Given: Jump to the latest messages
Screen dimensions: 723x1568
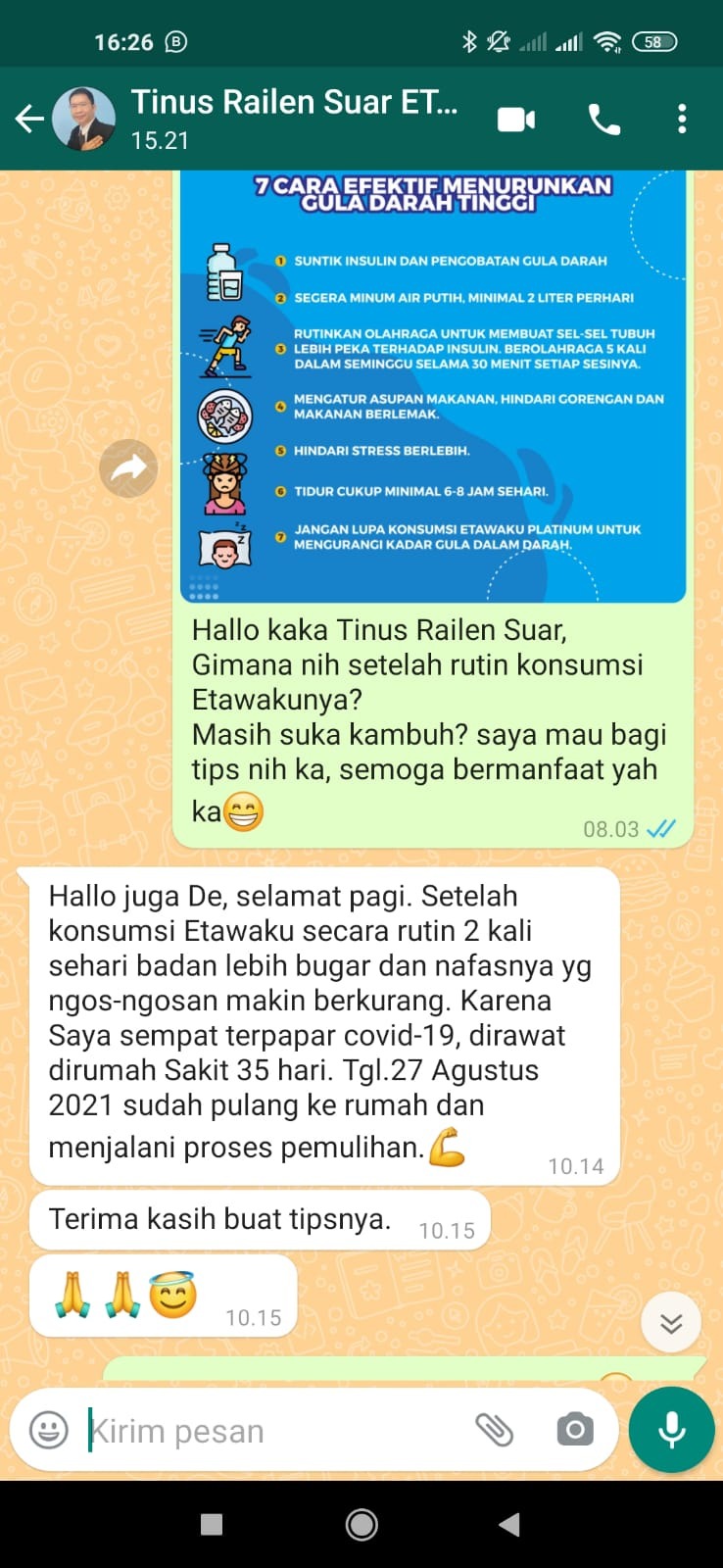Looking at the screenshot, I should click(x=671, y=1323).
